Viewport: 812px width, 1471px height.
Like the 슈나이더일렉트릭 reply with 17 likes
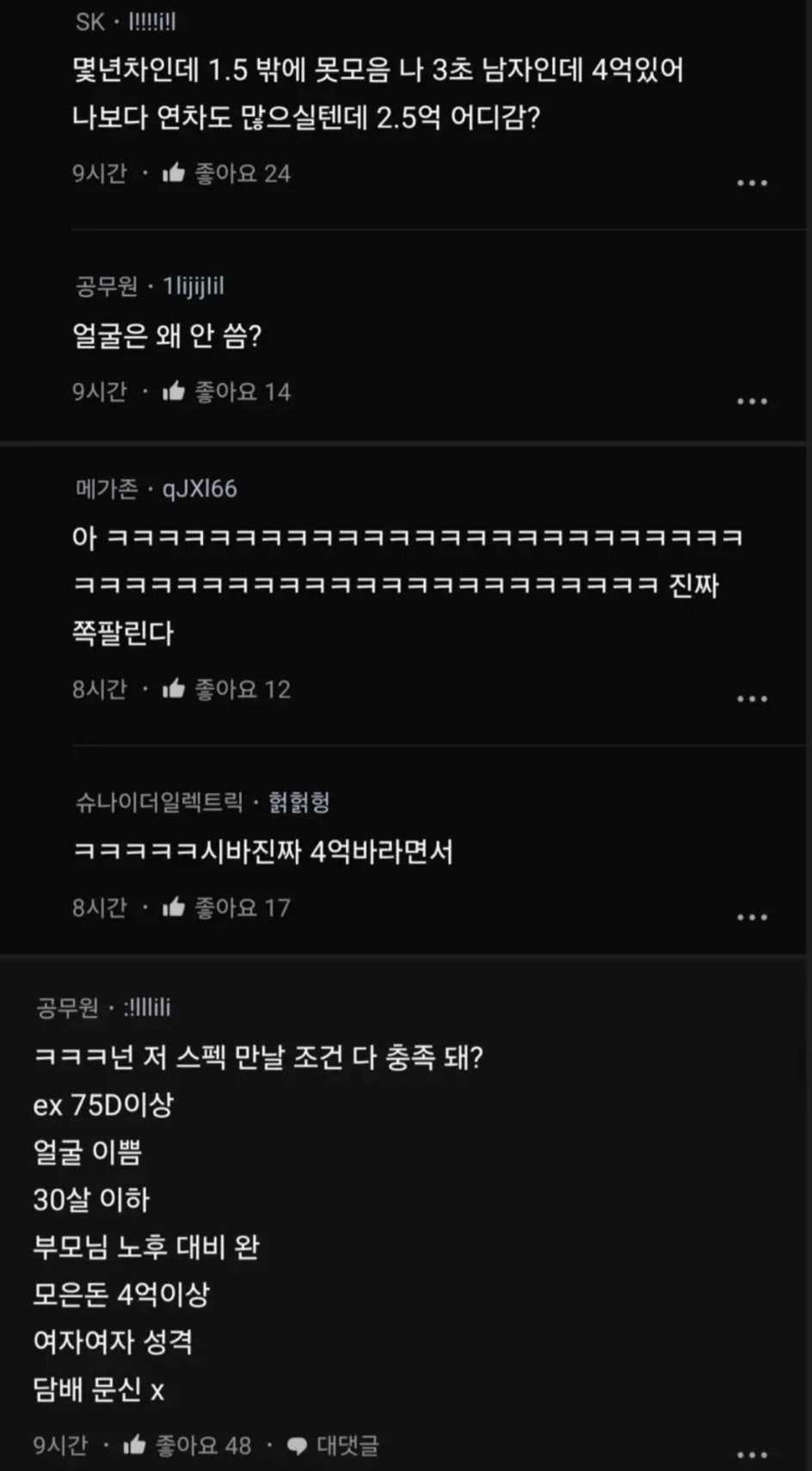(175, 908)
